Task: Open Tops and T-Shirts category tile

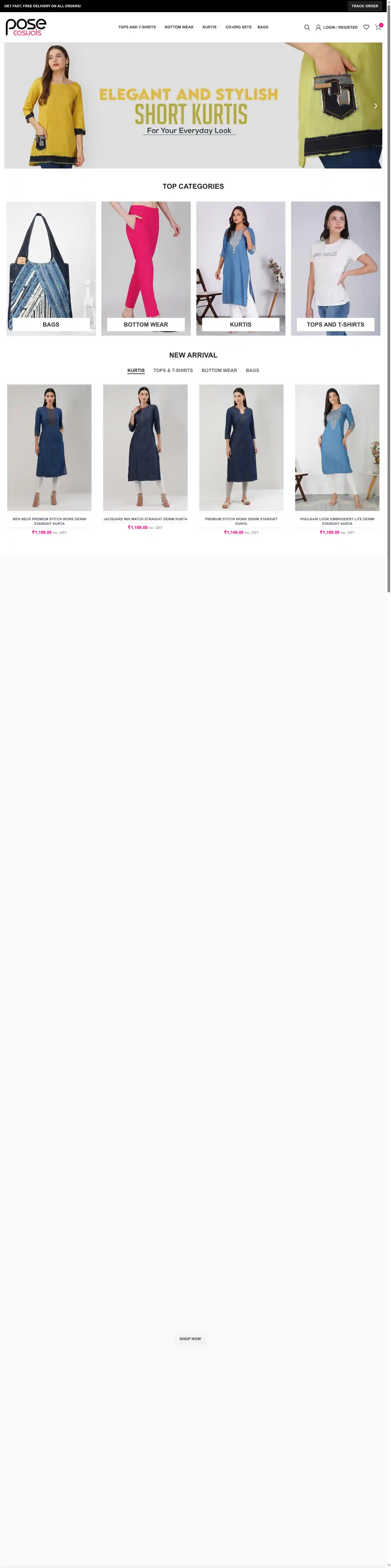Action: click(336, 268)
